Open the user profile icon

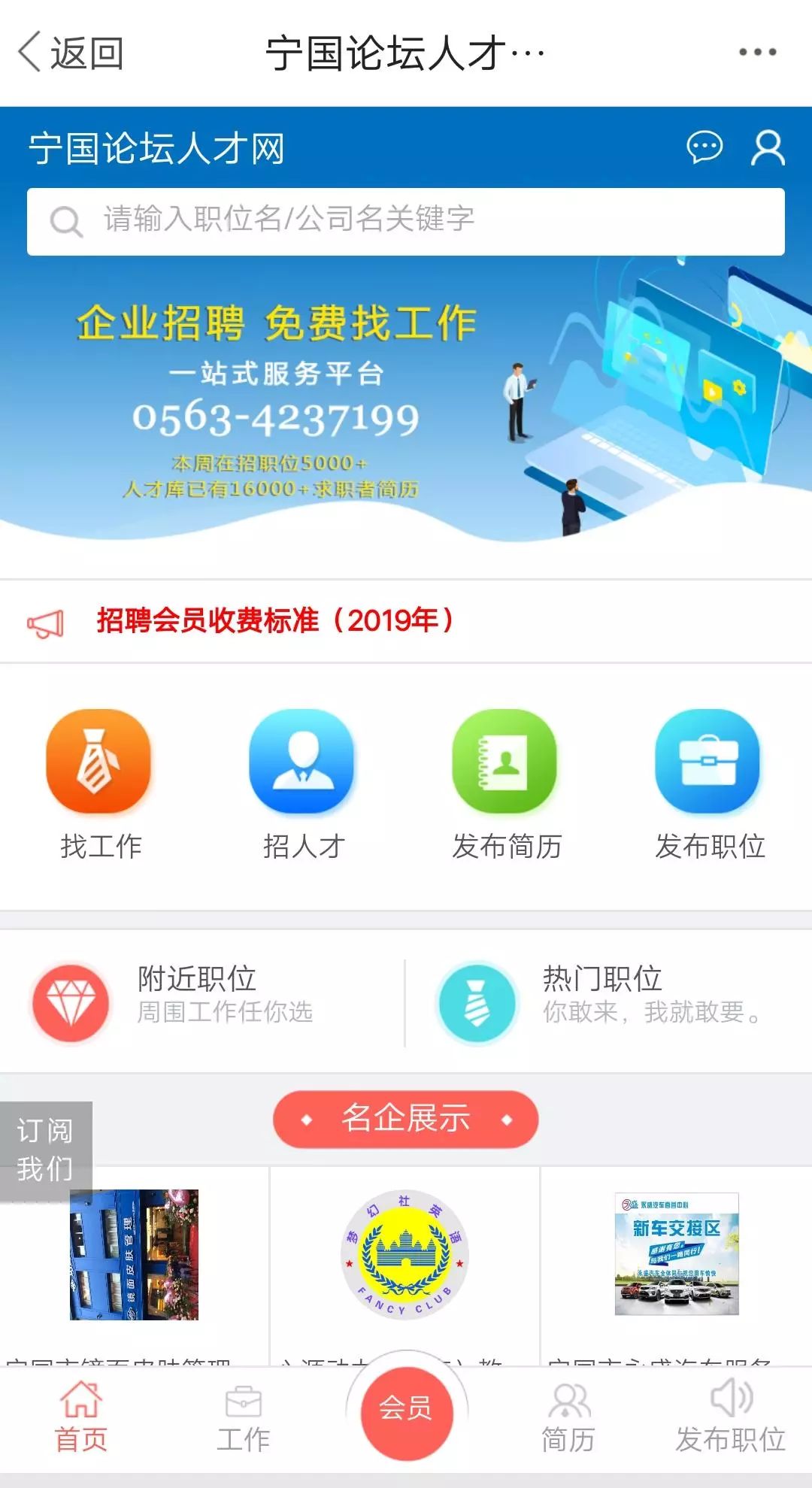[768, 147]
